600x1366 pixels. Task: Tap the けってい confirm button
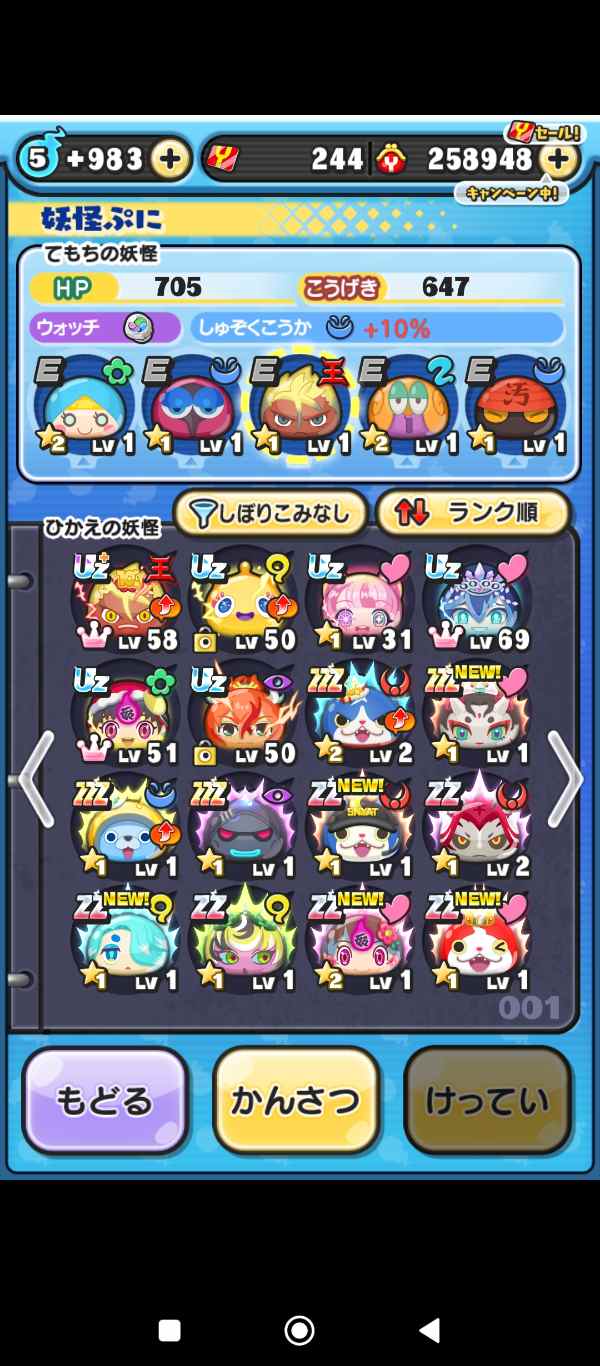487,1100
